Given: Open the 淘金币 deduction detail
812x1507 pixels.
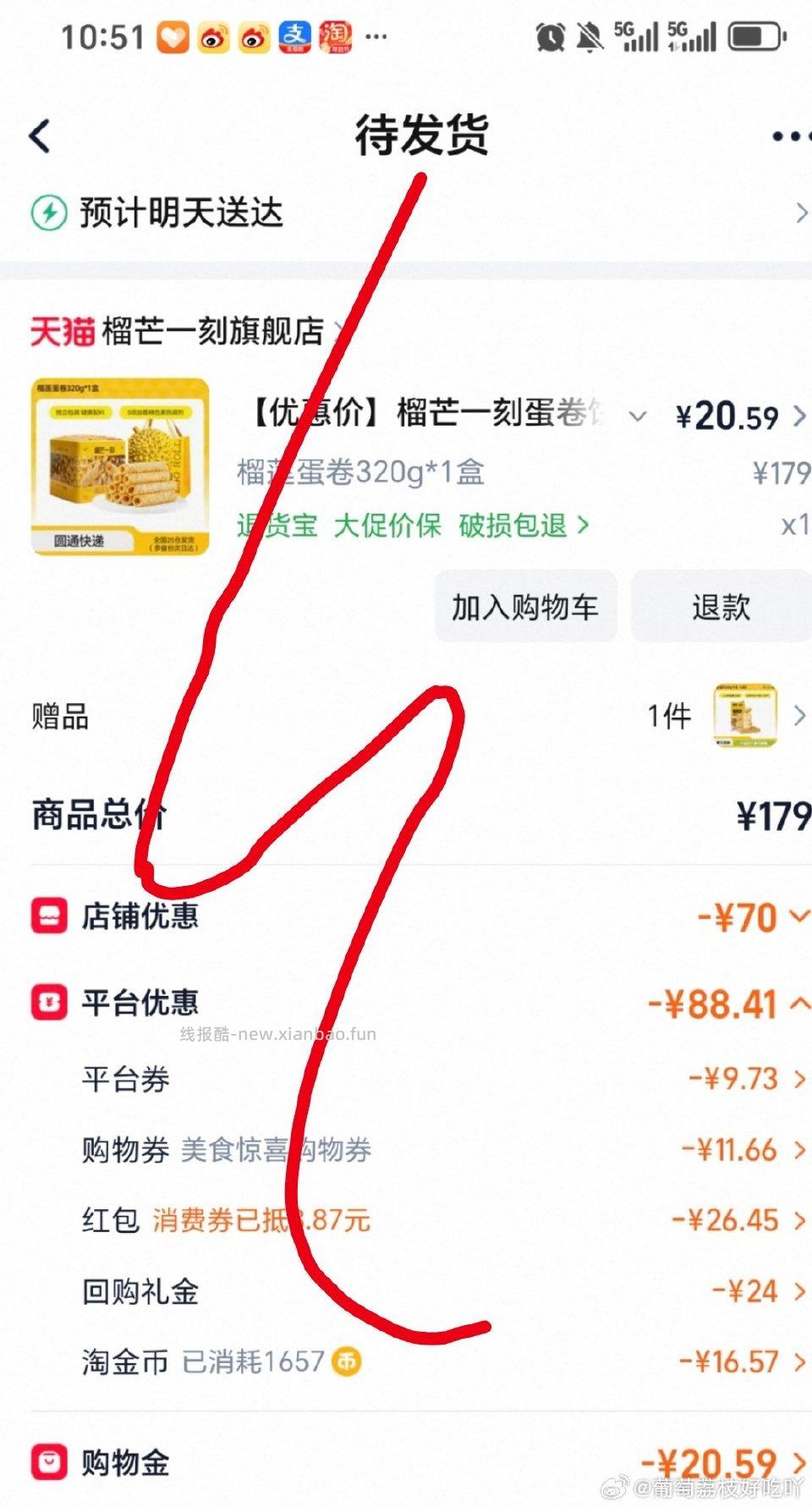Looking at the screenshot, I should [739, 1361].
